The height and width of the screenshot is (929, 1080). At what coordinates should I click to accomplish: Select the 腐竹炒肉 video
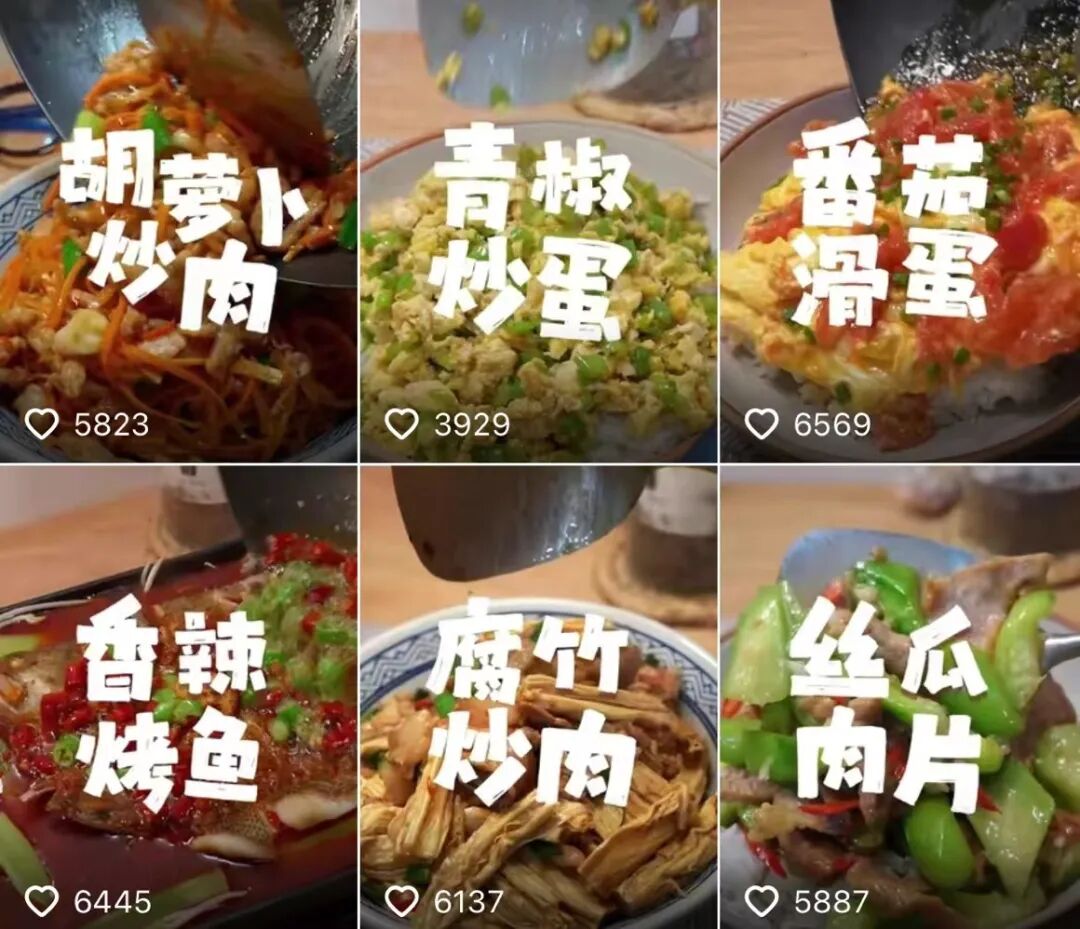click(538, 697)
